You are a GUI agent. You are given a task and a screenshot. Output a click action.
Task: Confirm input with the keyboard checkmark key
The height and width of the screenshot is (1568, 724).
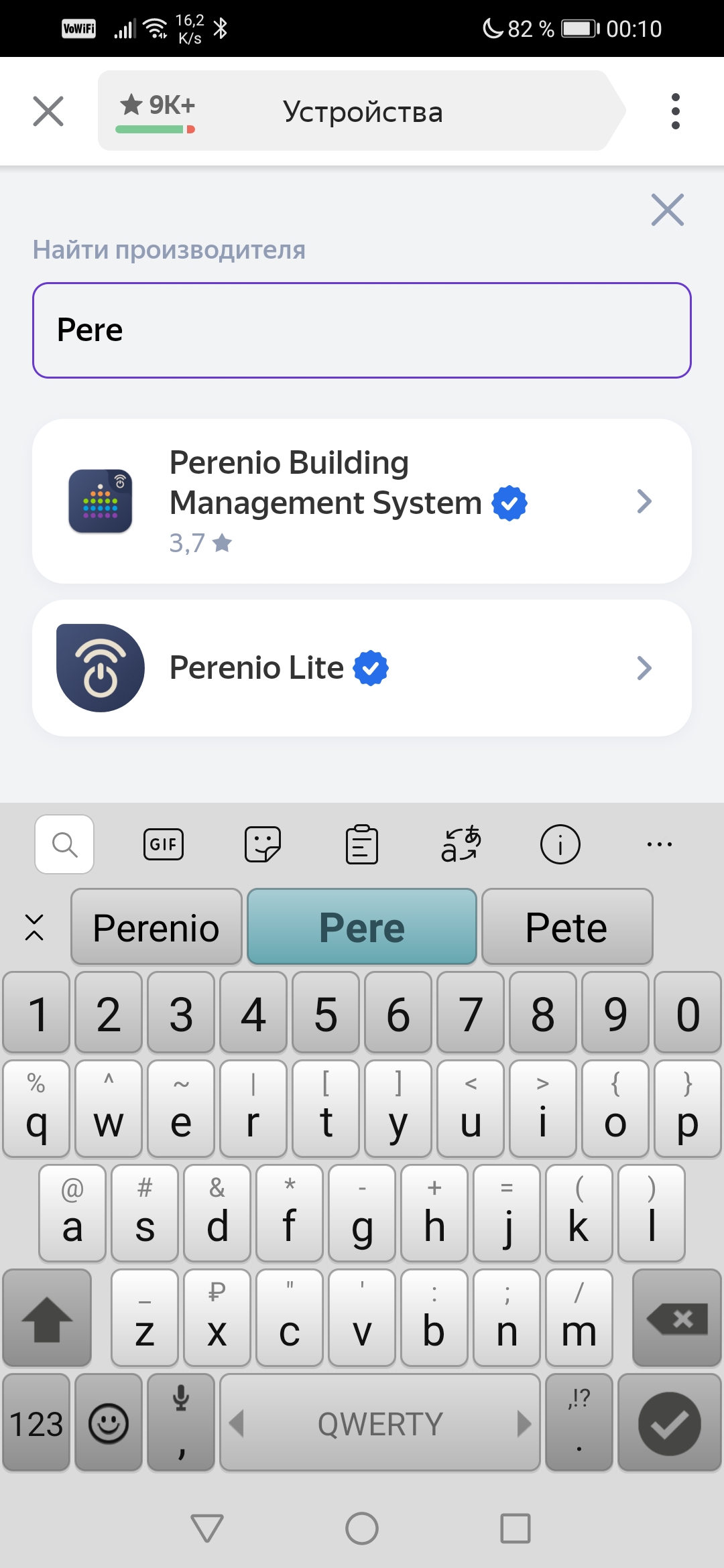click(669, 1423)
